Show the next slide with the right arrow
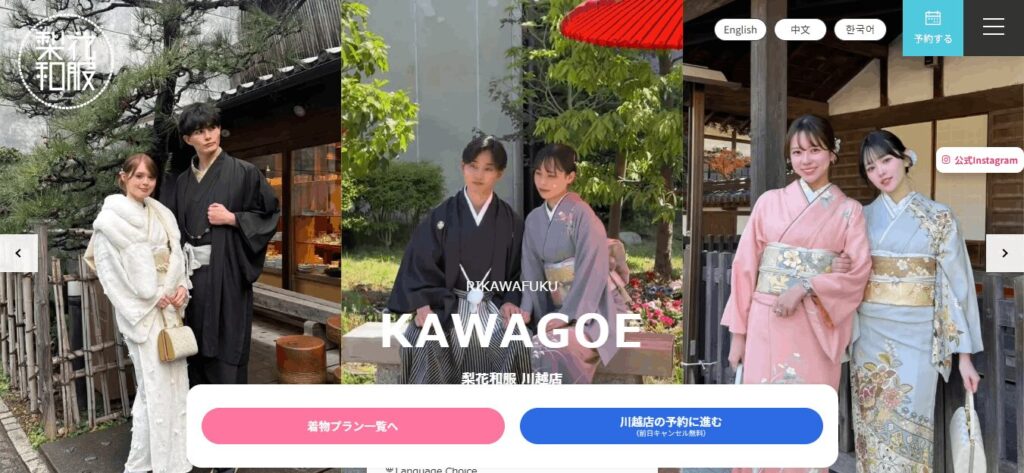Screen dimensions: 1024x473 1004,253
